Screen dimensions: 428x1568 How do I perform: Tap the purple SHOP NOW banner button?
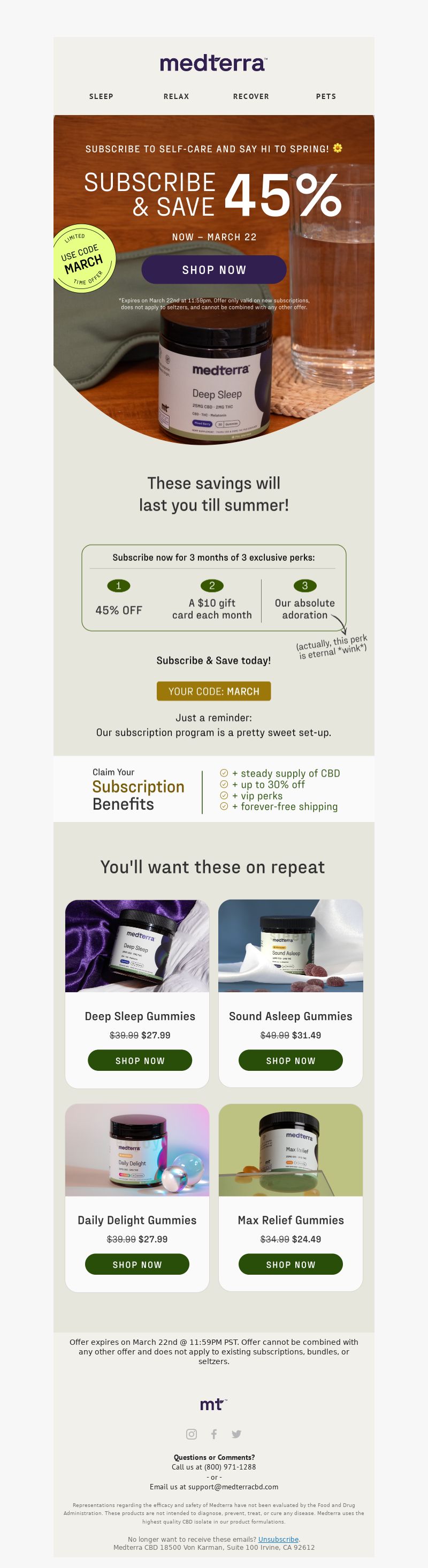pyautogui.click(x=213, y=270)
